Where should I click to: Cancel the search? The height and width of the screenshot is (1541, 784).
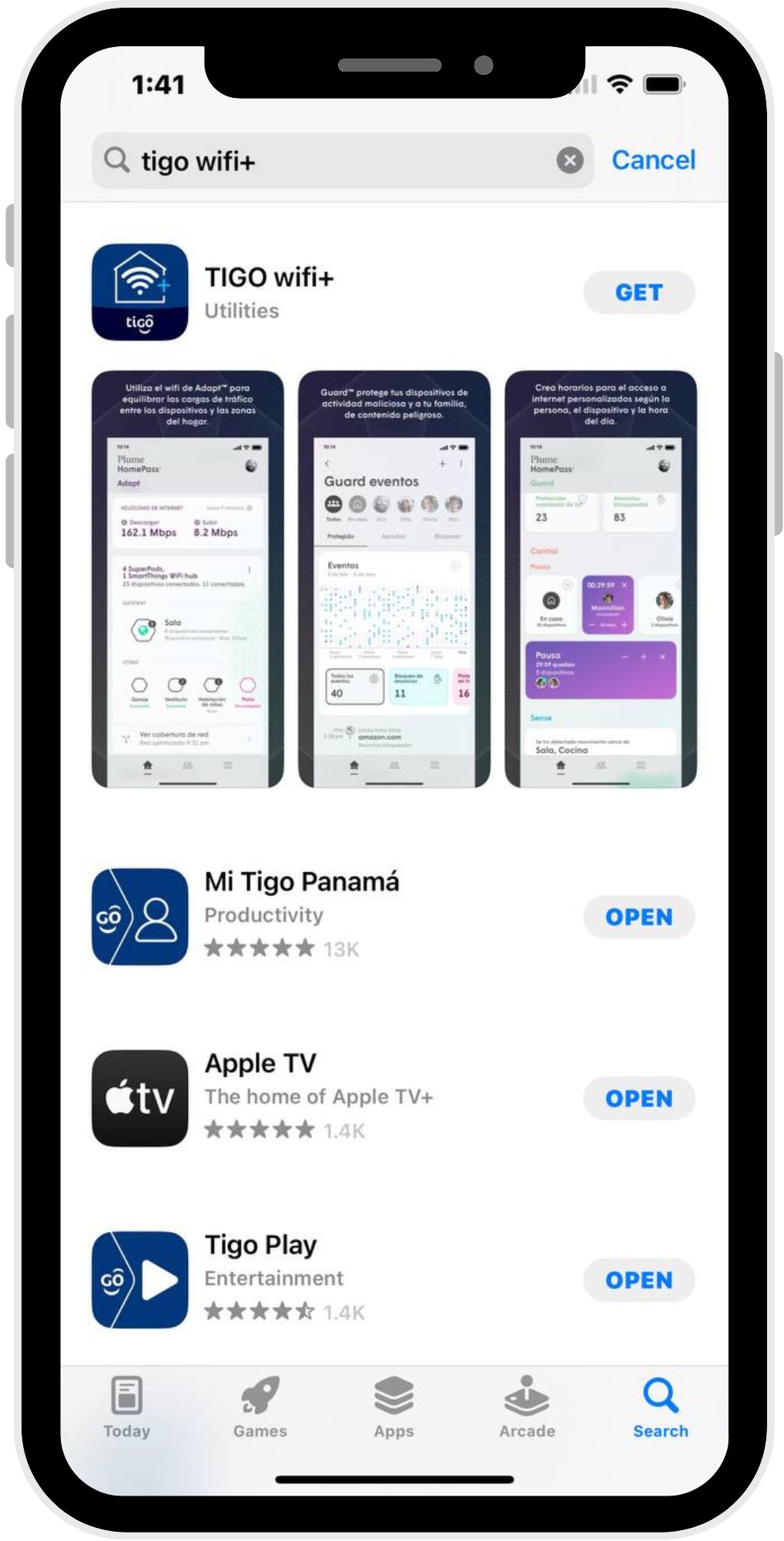point(653,160)
